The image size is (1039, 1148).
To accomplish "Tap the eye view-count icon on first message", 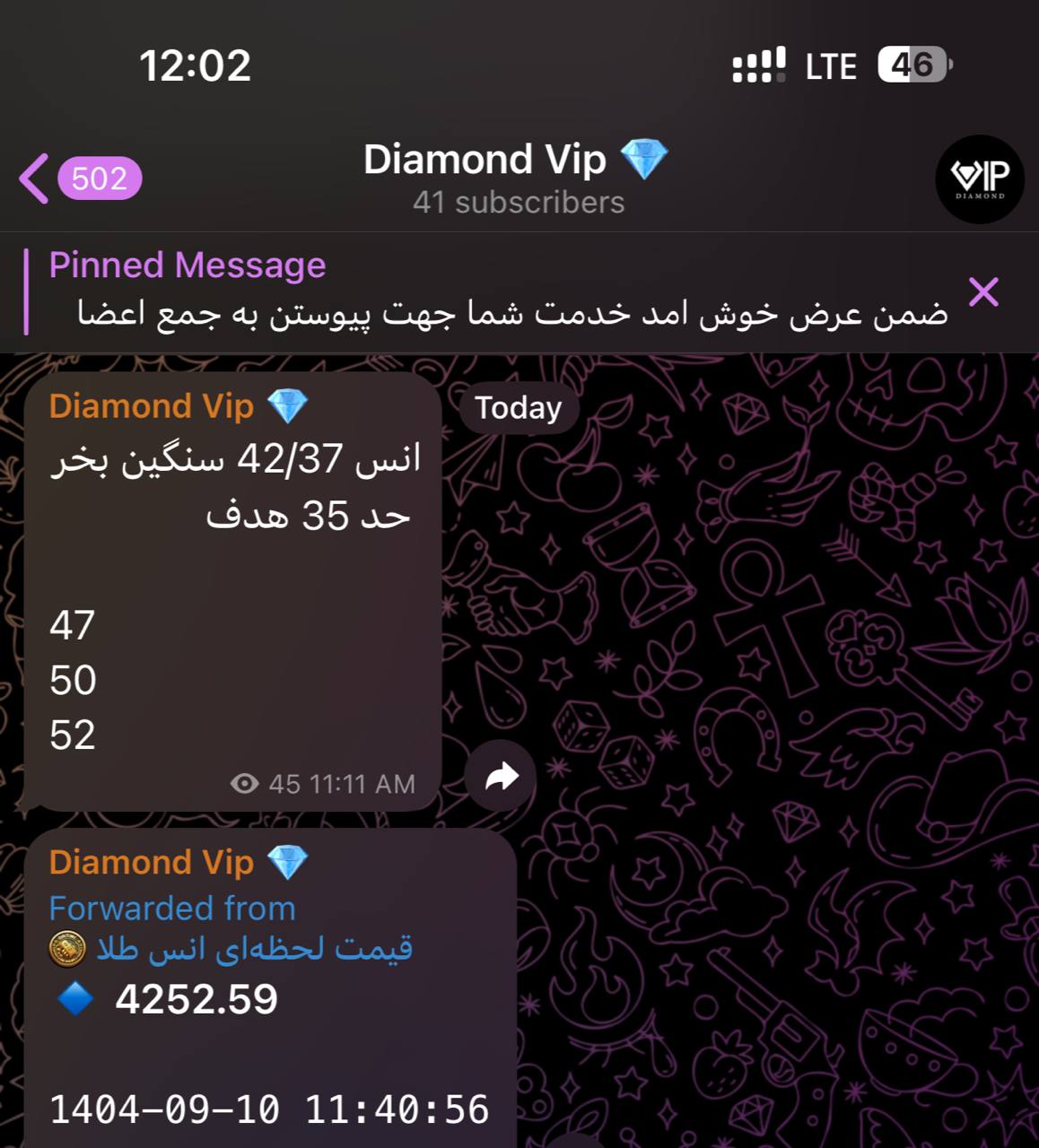I will click(x=243, y=783).
